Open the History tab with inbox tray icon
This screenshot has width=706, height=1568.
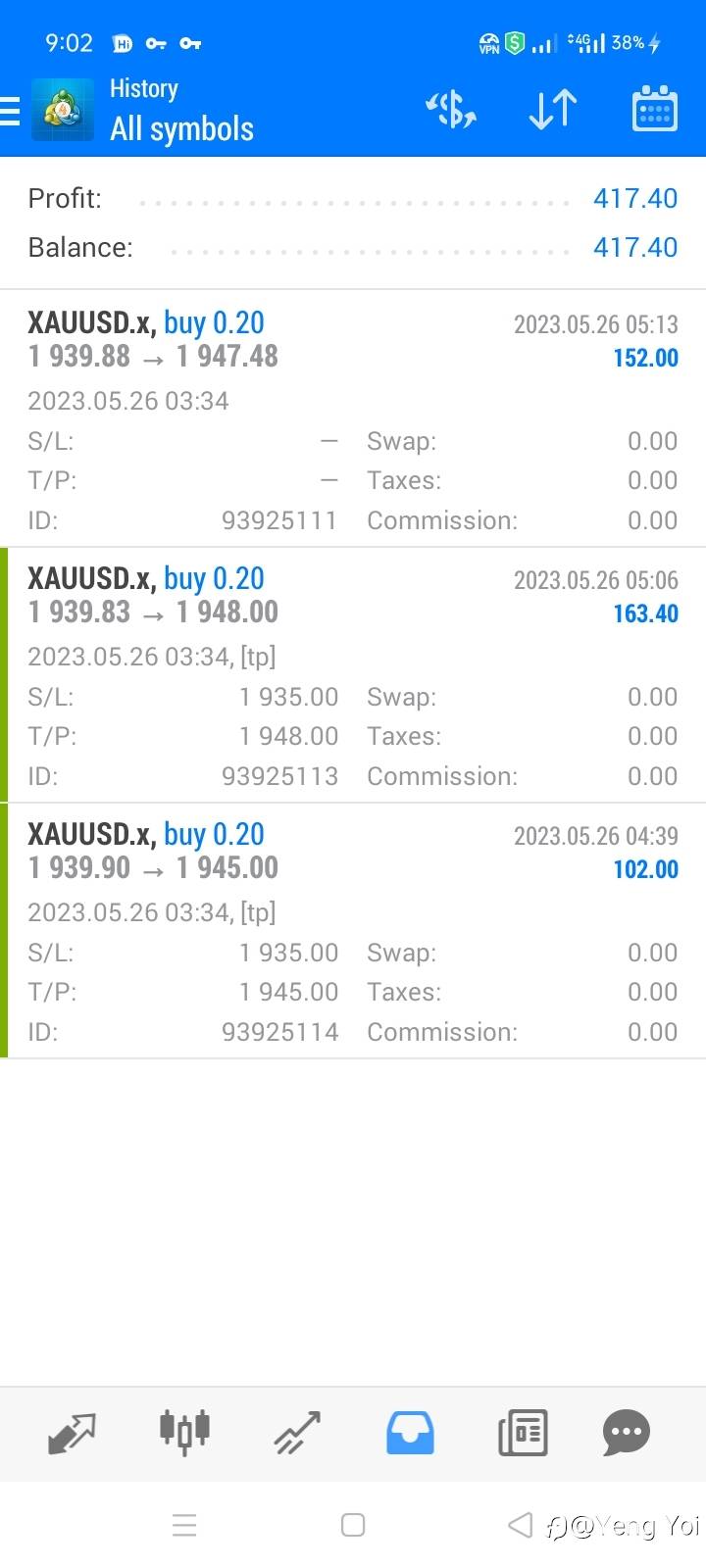410,1433
